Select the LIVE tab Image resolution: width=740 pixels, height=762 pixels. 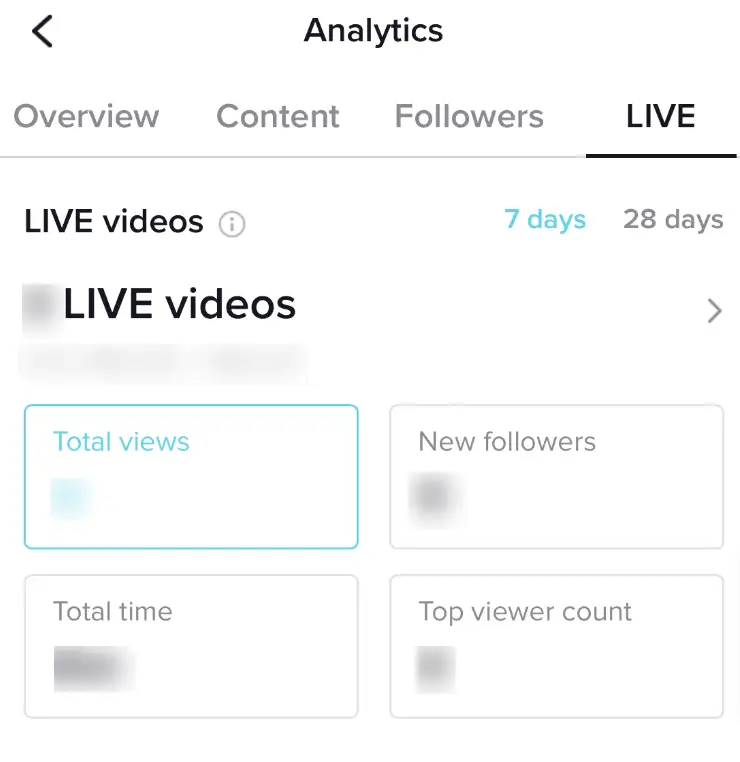click(x=660, y=117)
